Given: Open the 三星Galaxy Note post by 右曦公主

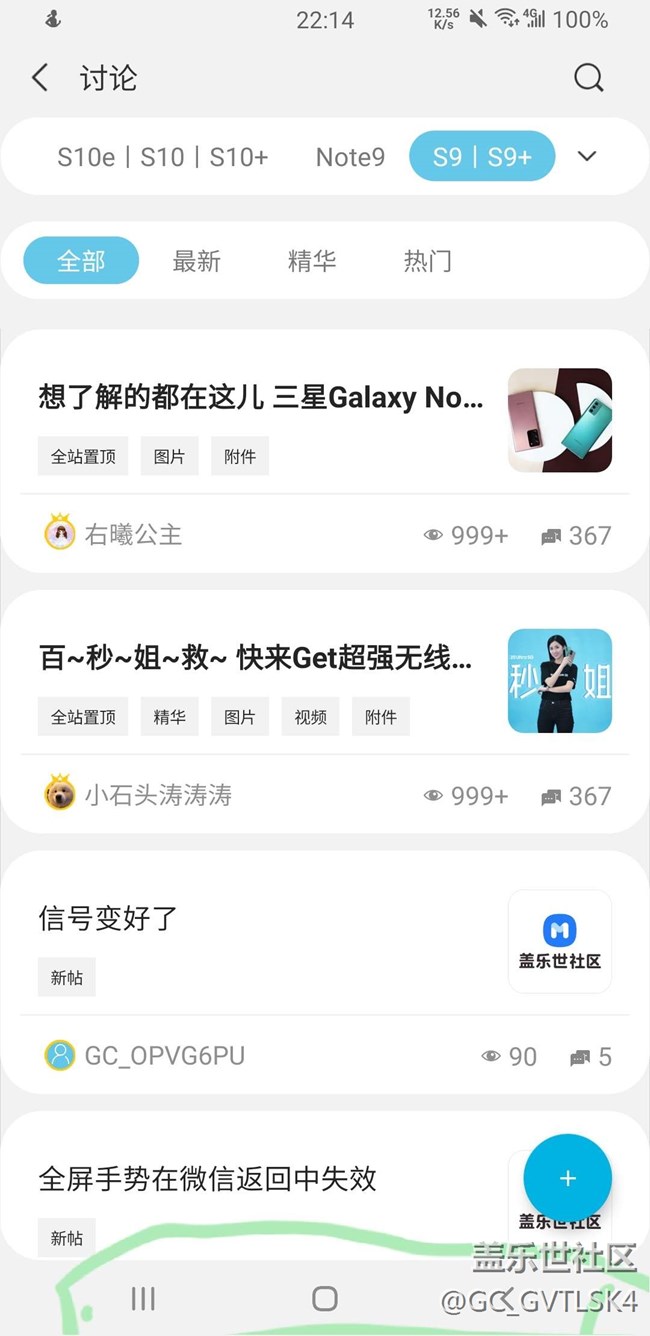Looking at the screenshot, I should pyautogui.click(x=260, y=398).
